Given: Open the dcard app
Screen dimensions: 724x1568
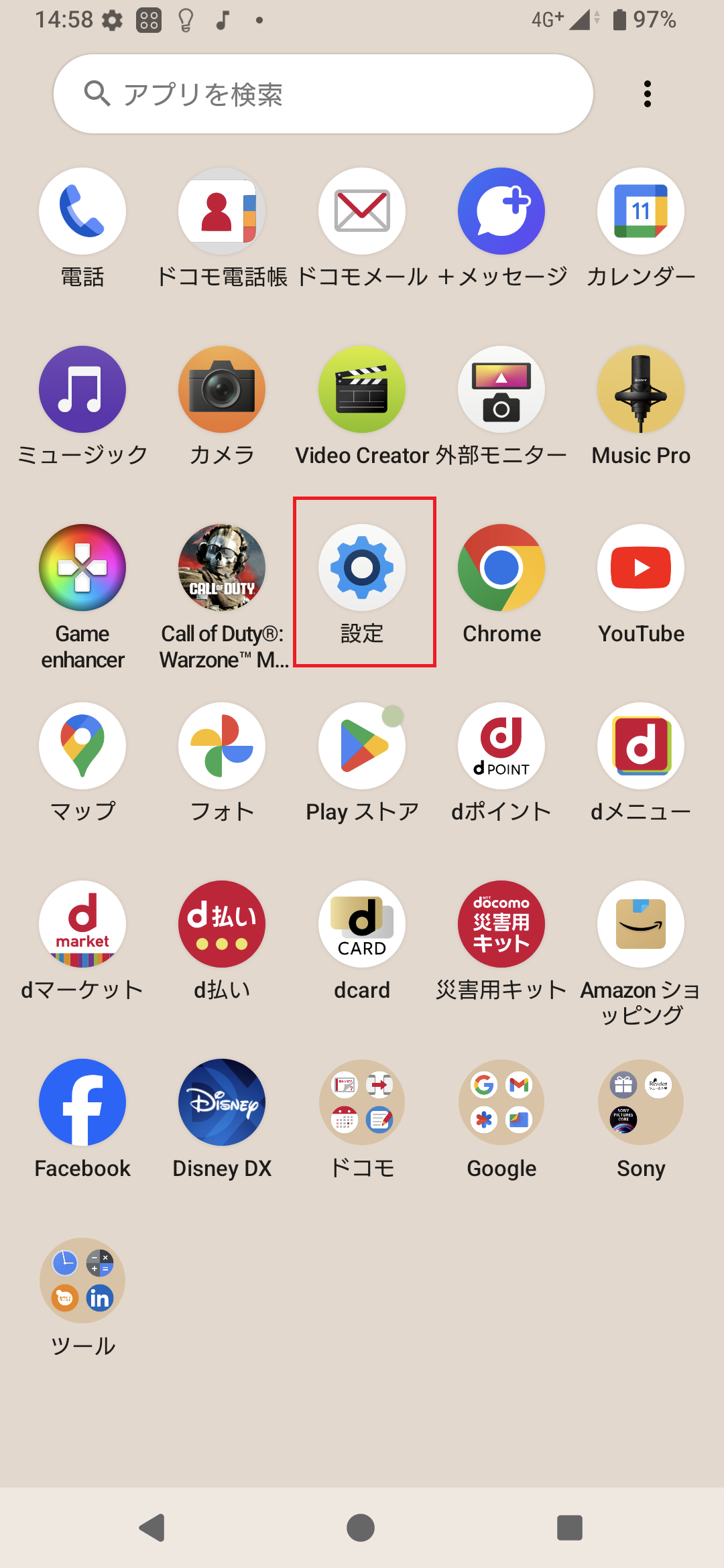Looking at the screenshot, I should coord(361,924).
